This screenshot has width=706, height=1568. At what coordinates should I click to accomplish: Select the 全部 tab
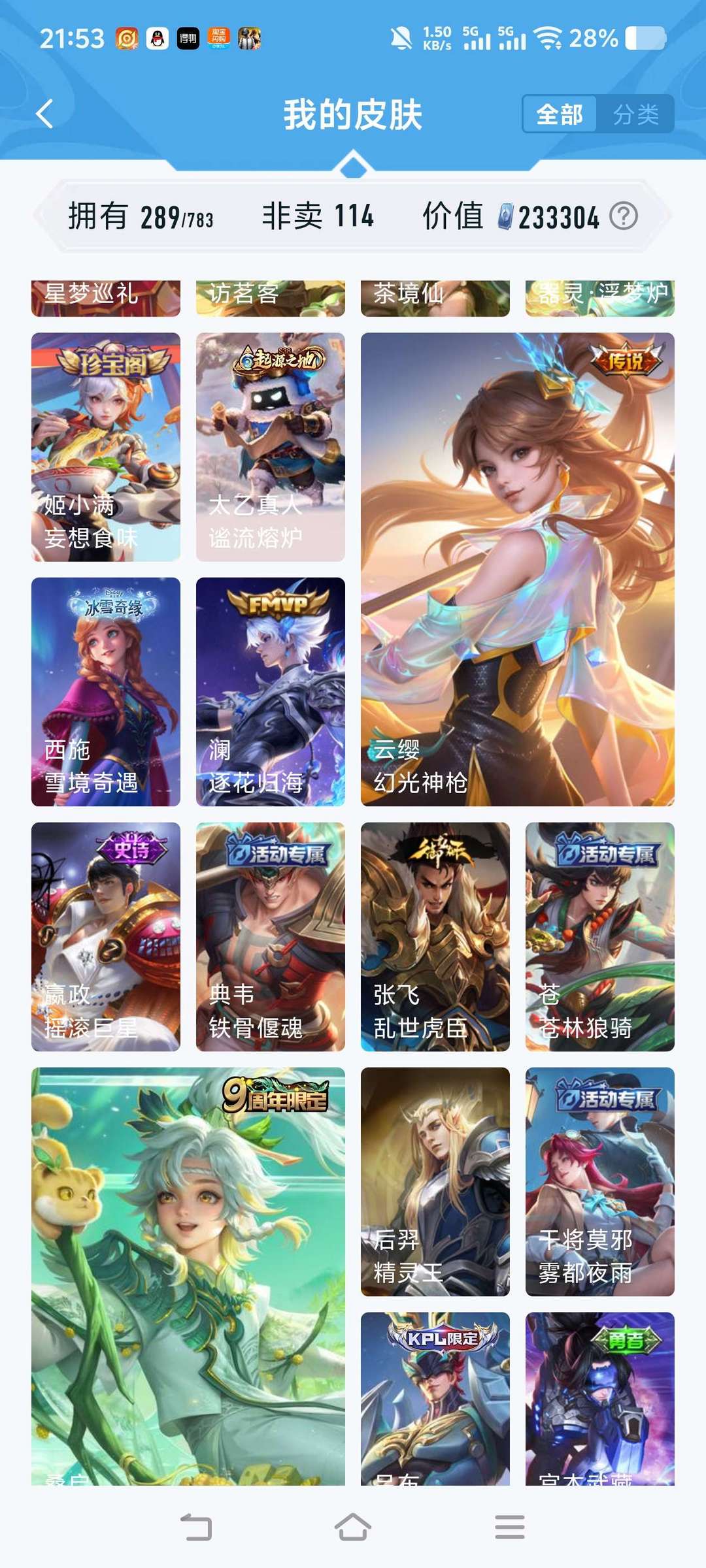click(560, 115)
